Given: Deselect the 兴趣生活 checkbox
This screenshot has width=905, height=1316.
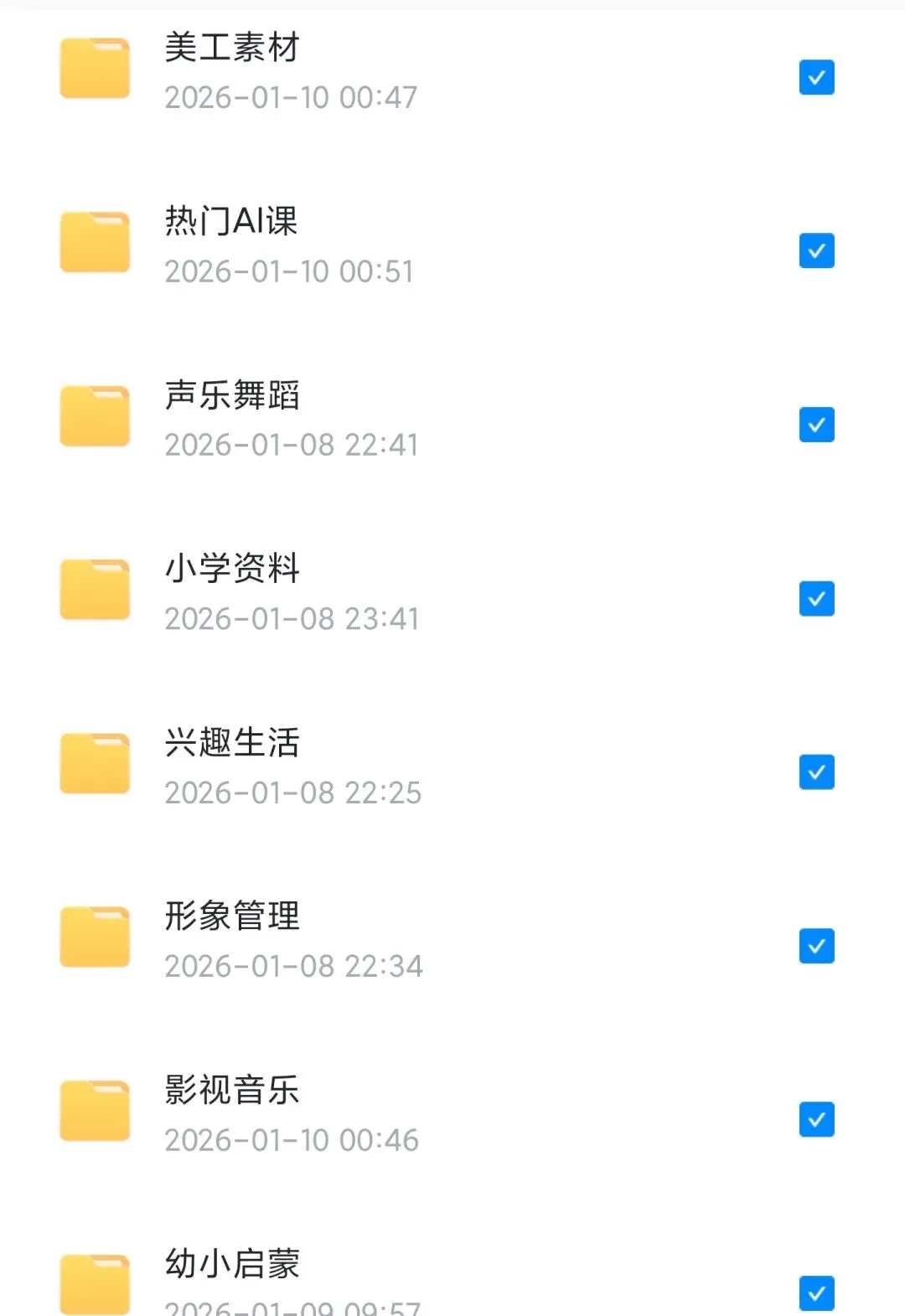Looking at the screenshot, I should coord(816,772).
